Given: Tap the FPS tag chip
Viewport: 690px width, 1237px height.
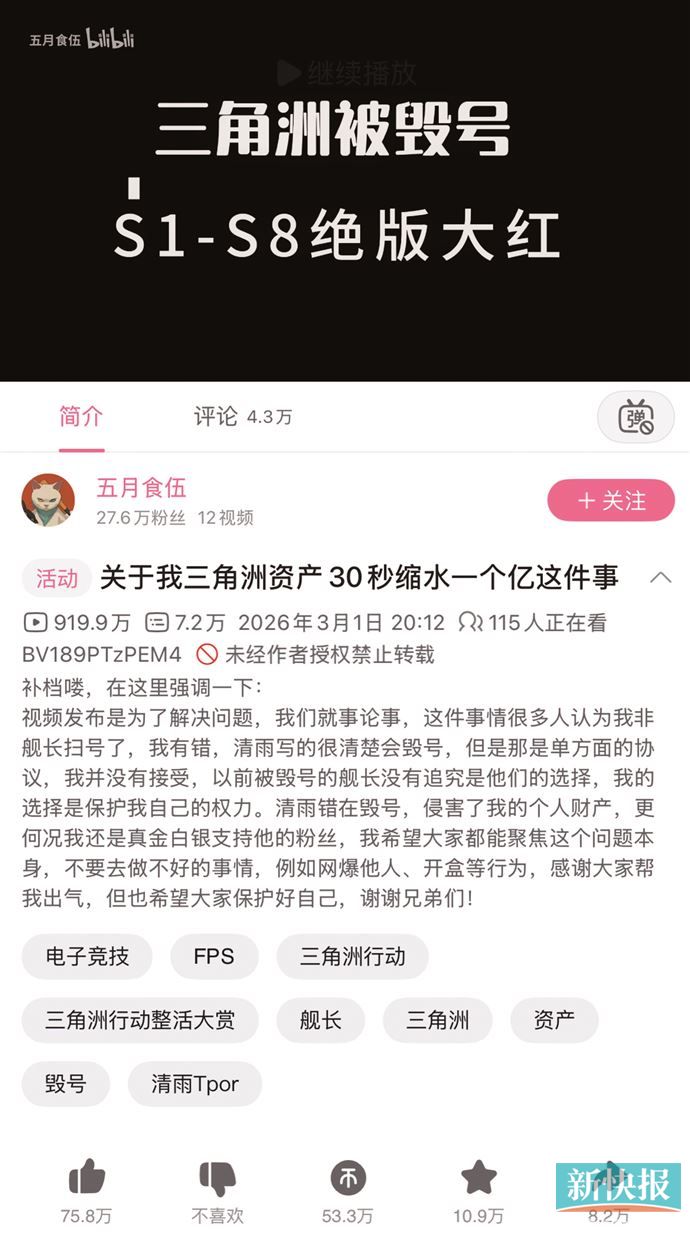Looking at the screenshot, I should point(214,957).
